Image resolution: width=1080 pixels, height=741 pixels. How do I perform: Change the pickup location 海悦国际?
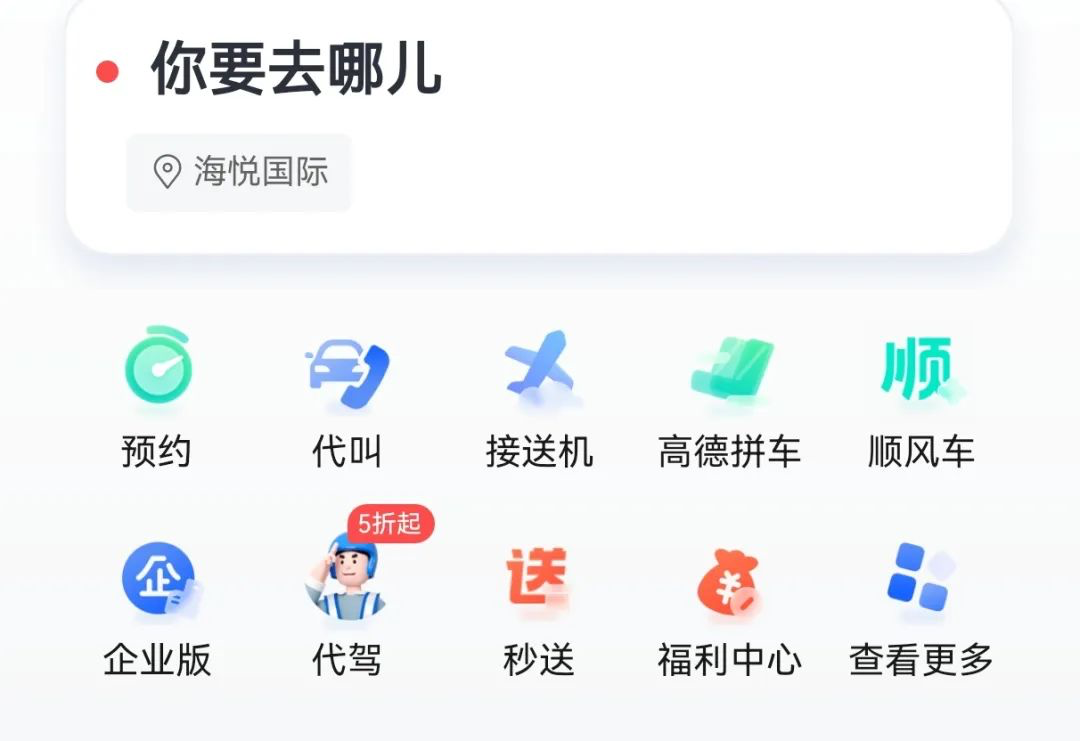click(x=239, y=172)
